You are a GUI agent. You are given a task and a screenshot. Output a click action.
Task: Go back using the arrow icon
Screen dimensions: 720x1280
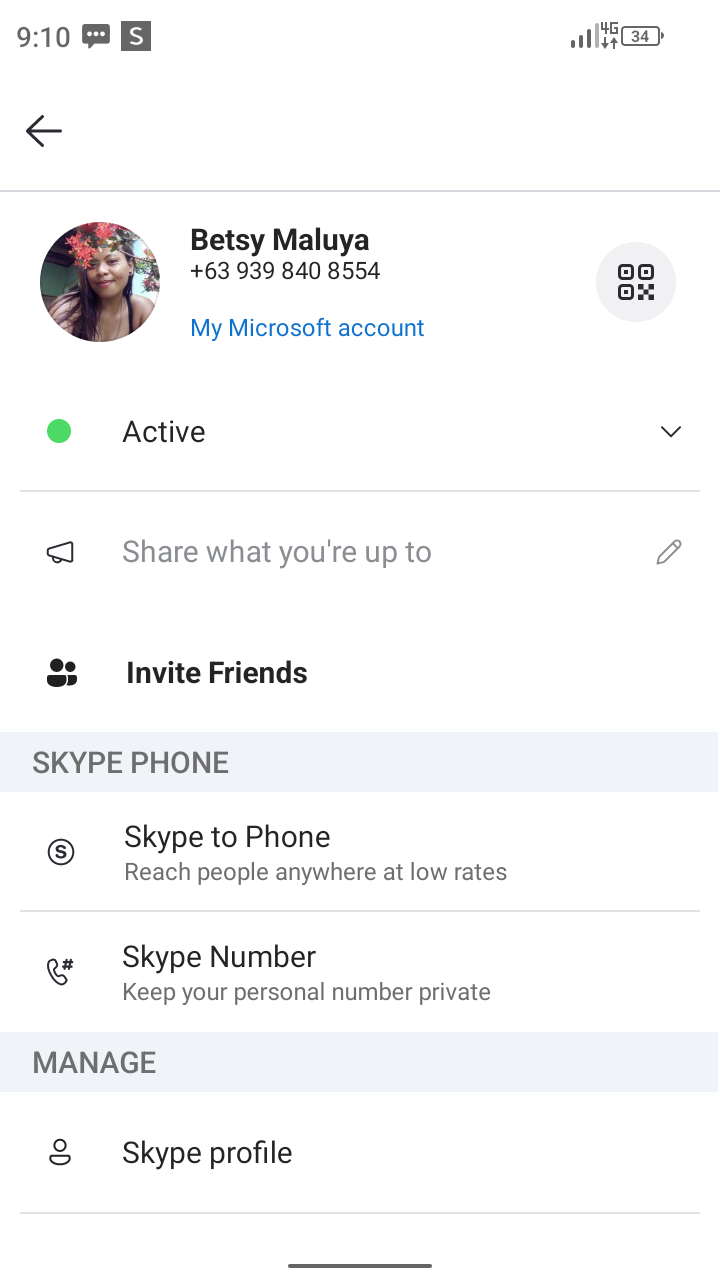(x=44, y=130)
